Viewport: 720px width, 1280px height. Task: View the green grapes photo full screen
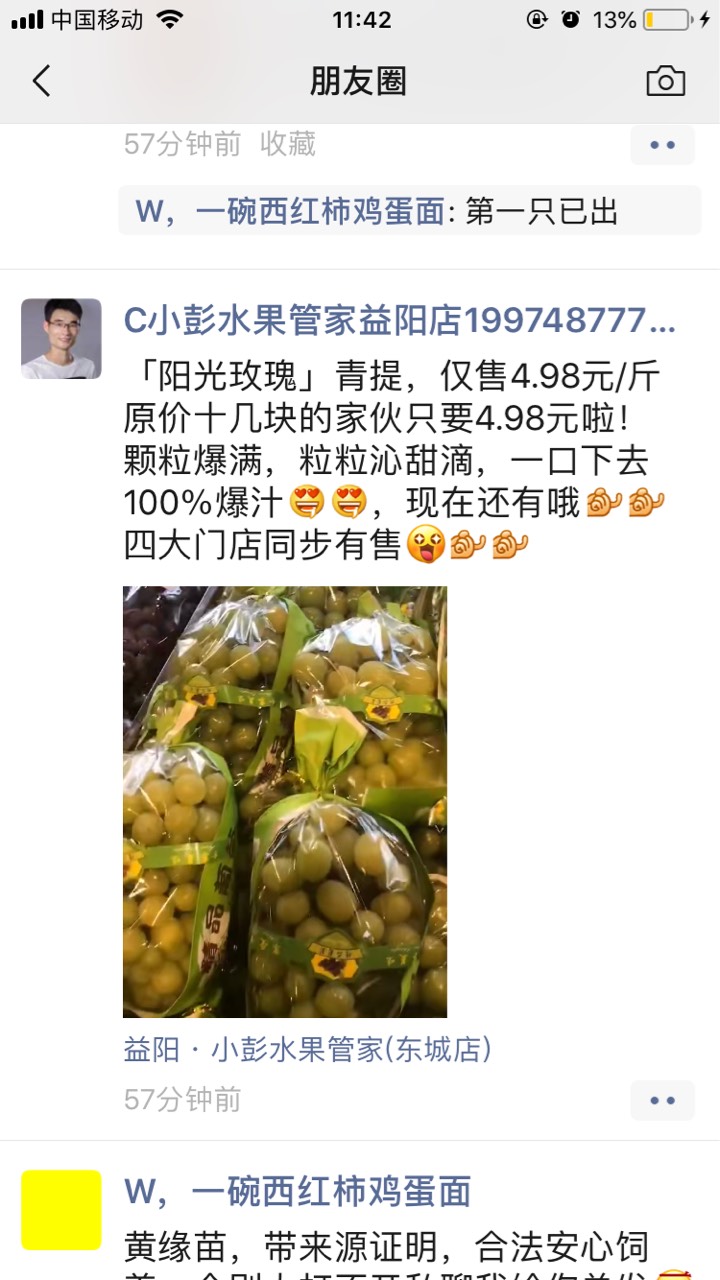click(285, 801)
